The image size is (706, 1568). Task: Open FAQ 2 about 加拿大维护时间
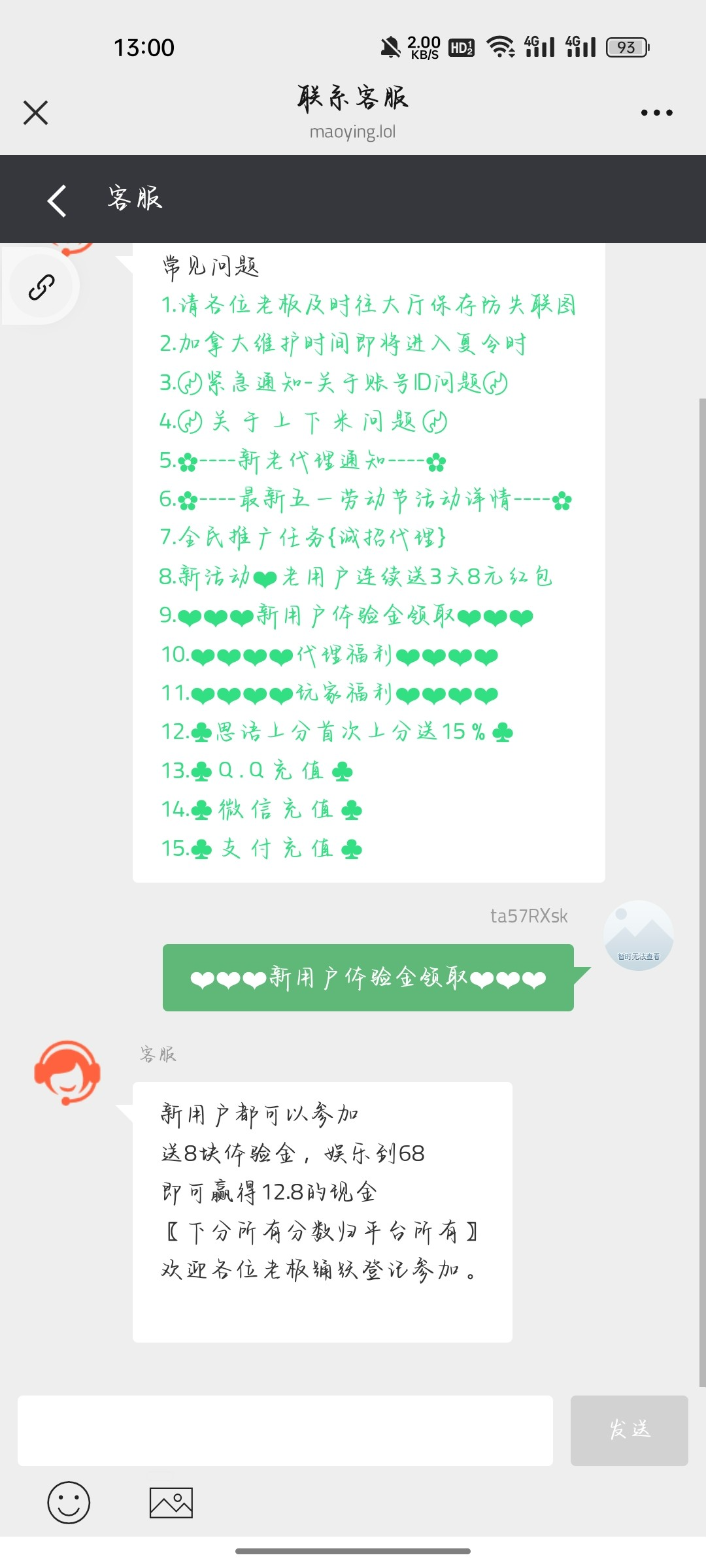[343, 344]
